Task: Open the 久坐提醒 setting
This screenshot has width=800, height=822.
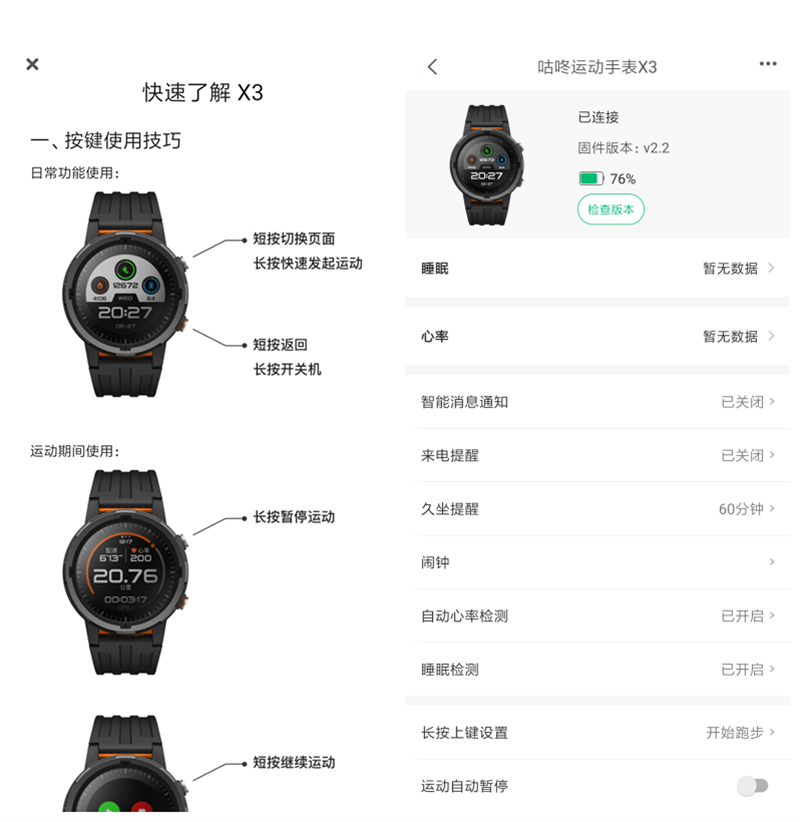Action: 597,509
